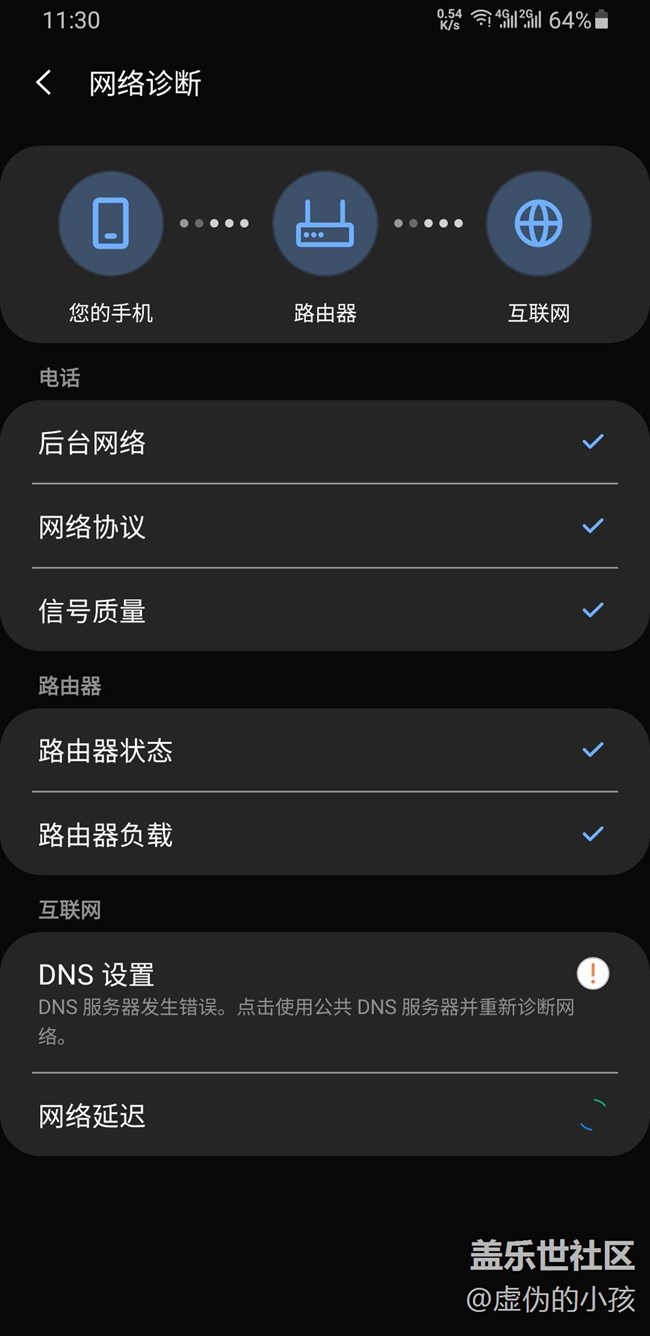Select the 路由器状态 row
The width and height of the screenshot is (650, 1336).
(325, 750)
